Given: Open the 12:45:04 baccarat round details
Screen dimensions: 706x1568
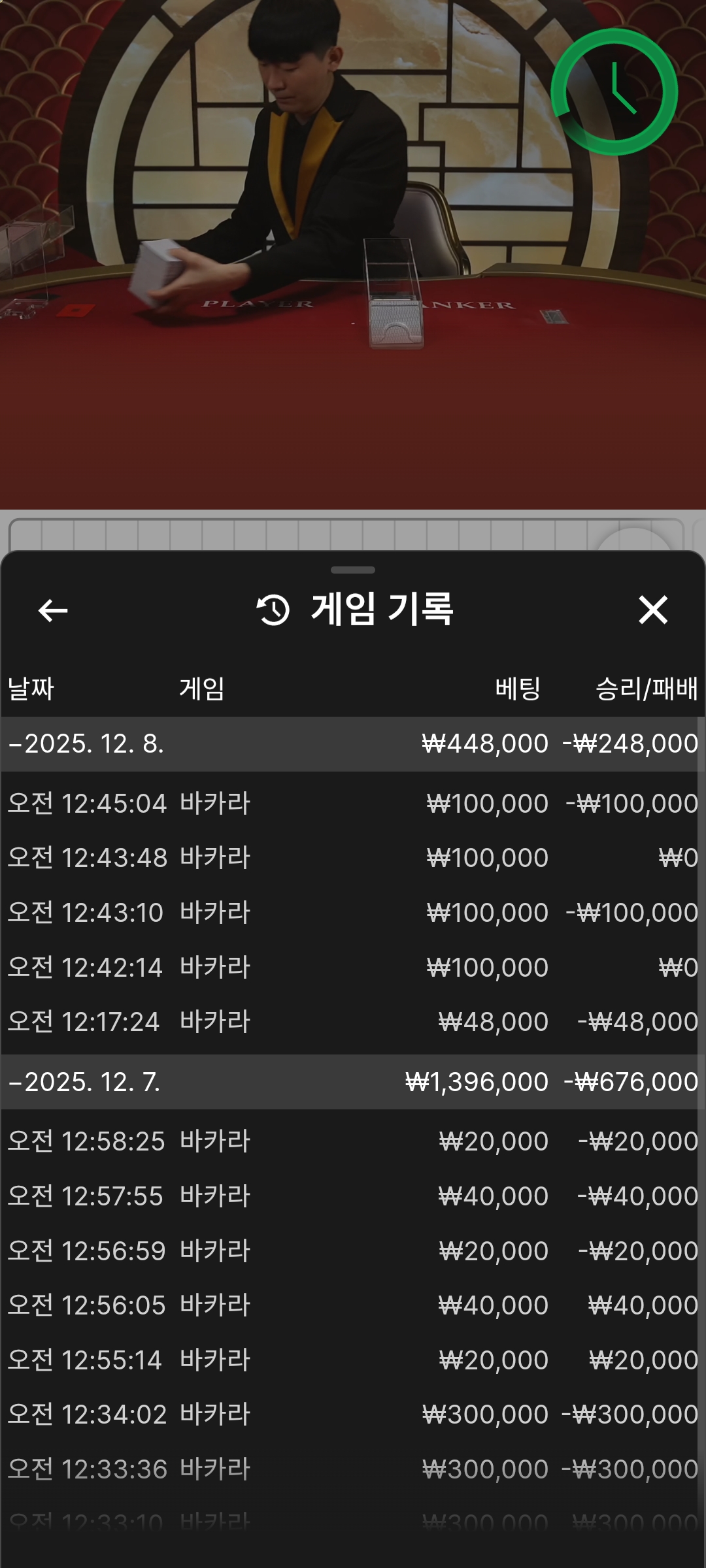Looking at the screenshot, I should pyautogui.click(x=352, y=804).
